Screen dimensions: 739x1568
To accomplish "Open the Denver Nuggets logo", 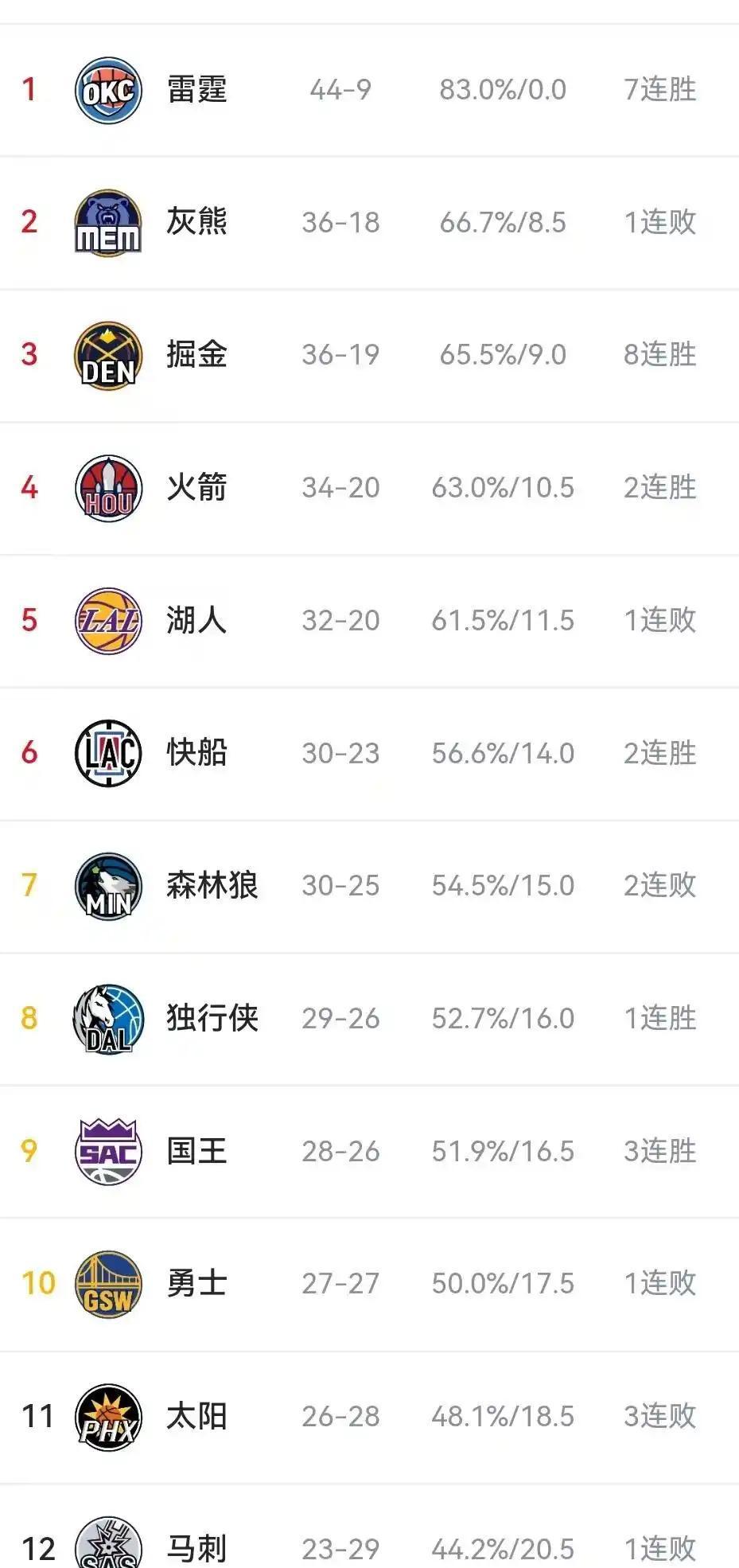I will point(107,355).
